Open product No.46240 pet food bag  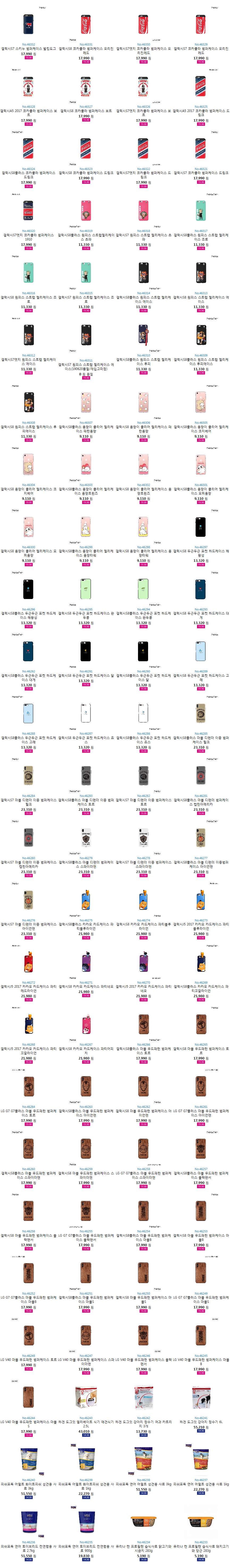point(29,1460)
